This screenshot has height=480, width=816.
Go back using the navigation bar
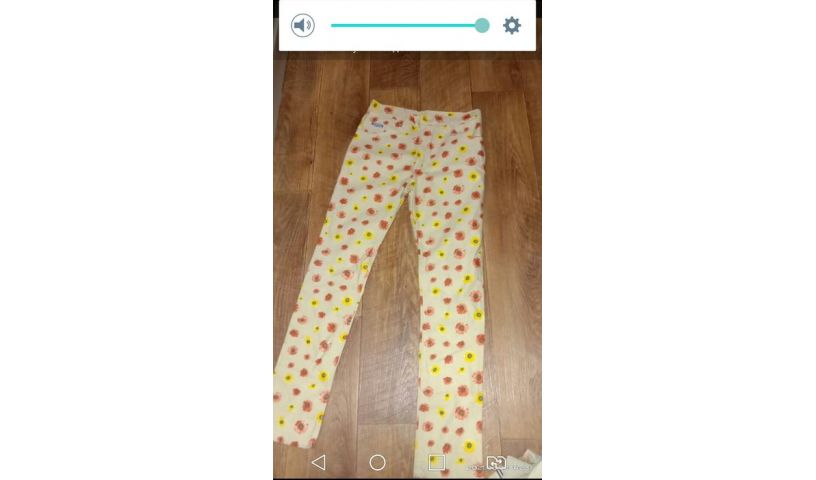tap(318, 462)
